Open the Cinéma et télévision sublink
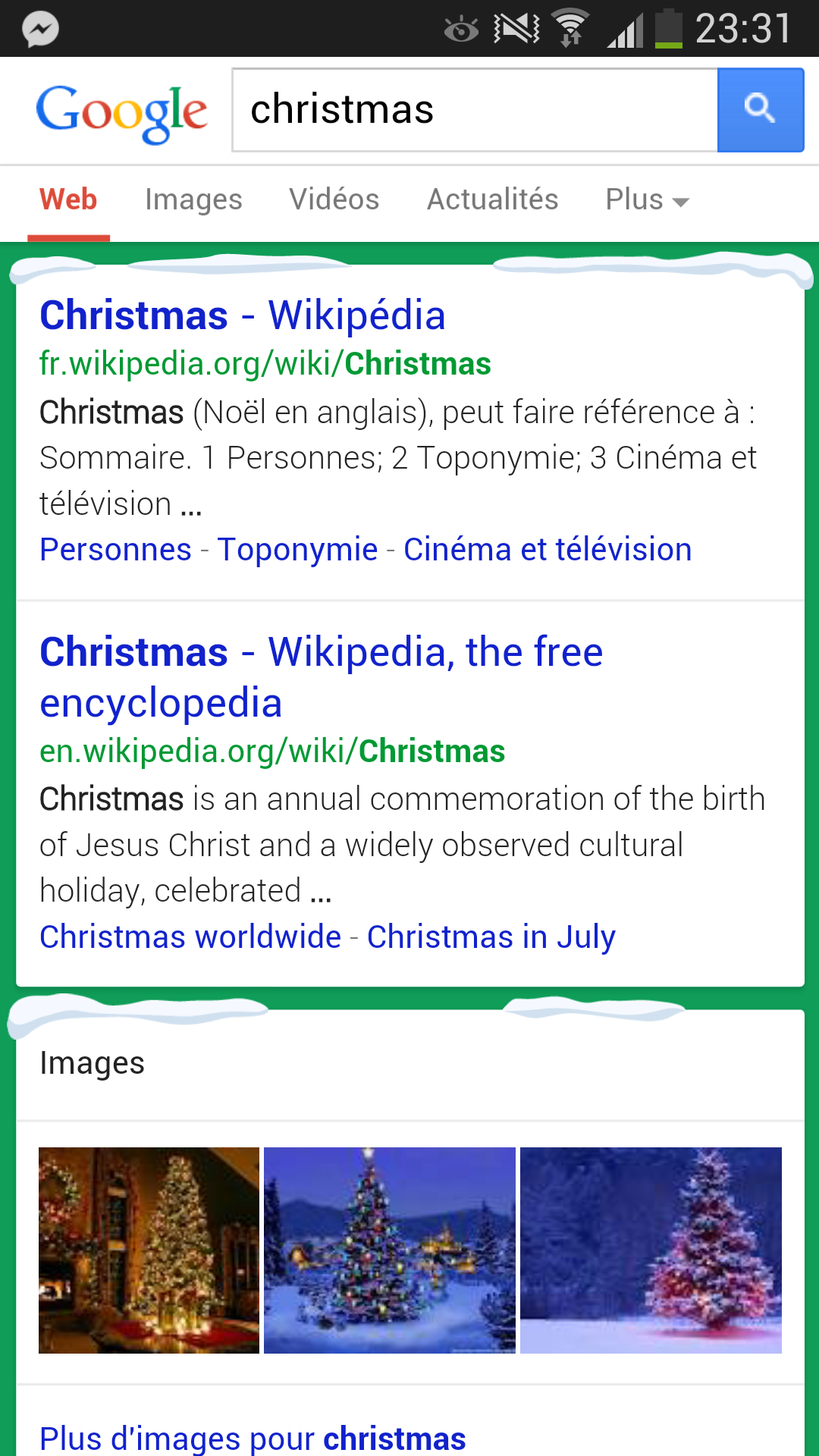The image size is (819, 1456). 548,550
